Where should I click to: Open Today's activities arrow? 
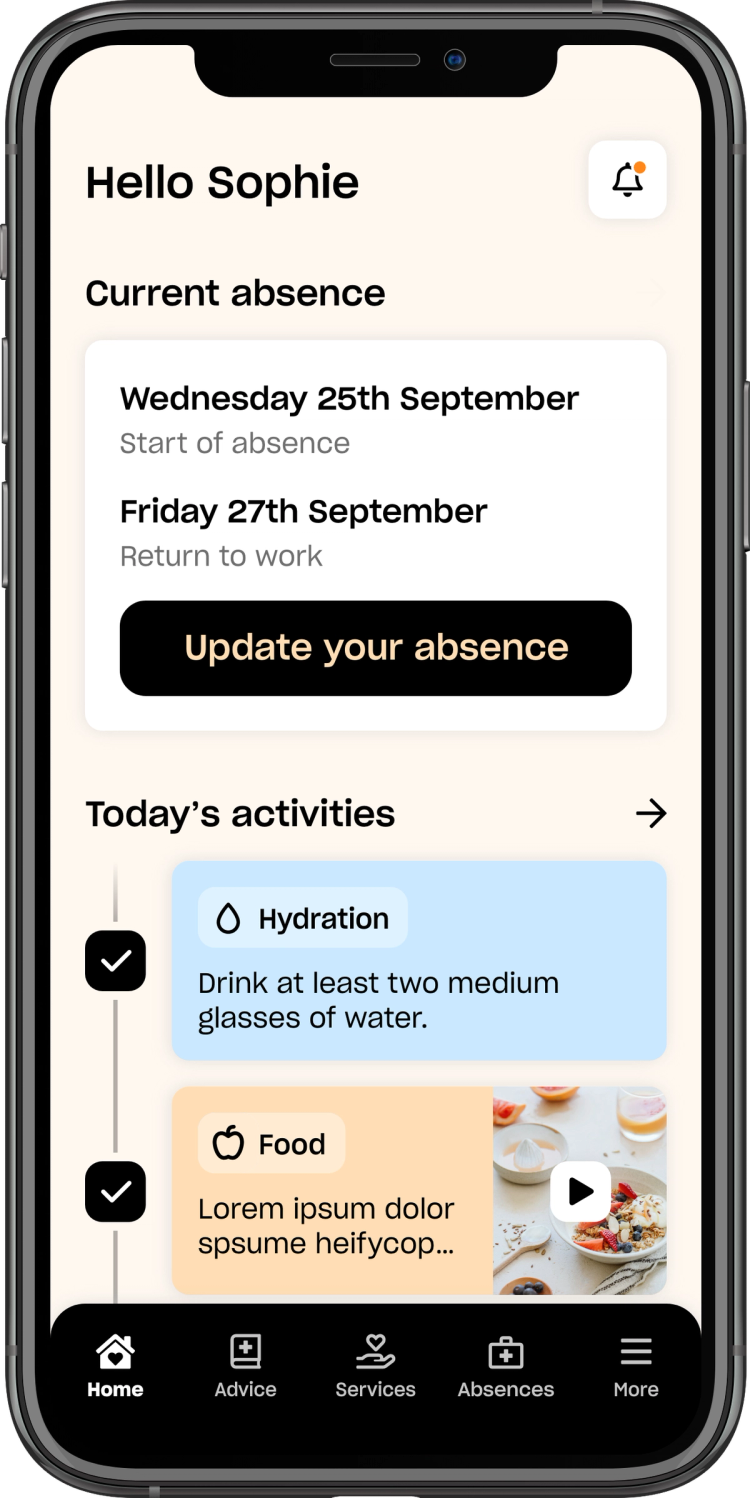tap(650, 813)
